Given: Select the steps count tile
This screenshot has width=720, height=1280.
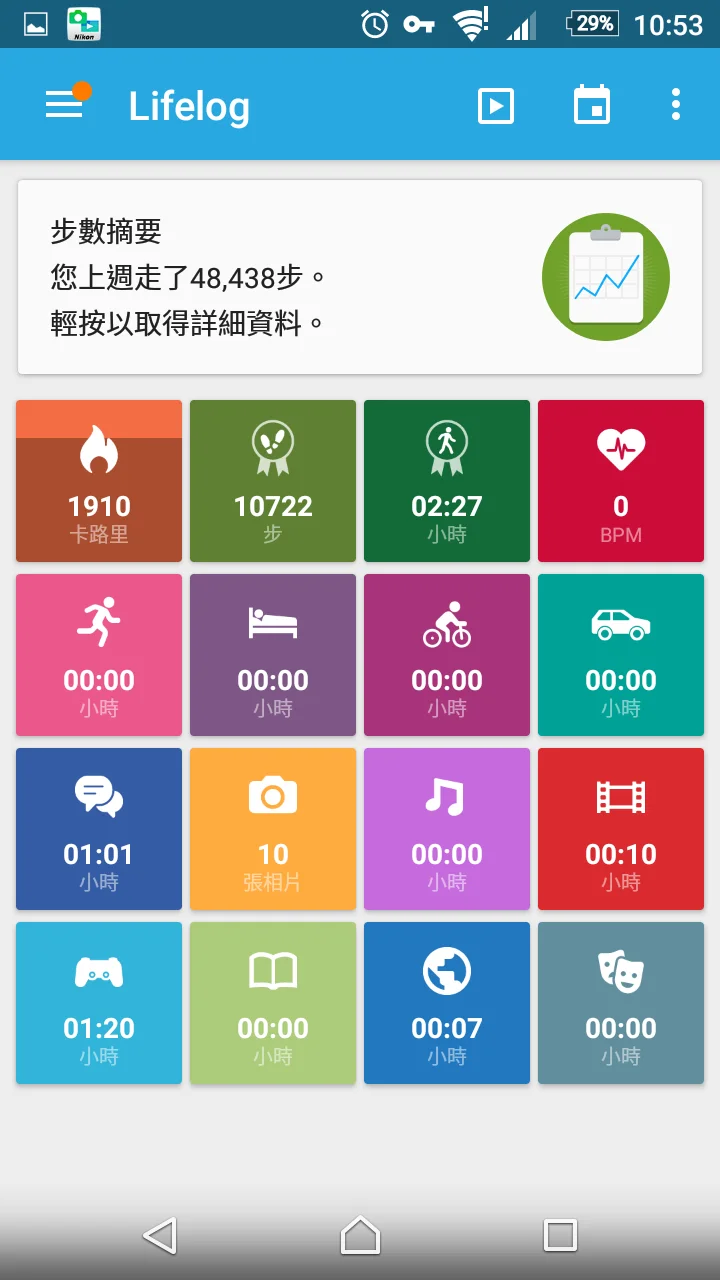Looking at the screenshot, I should 272,481.
